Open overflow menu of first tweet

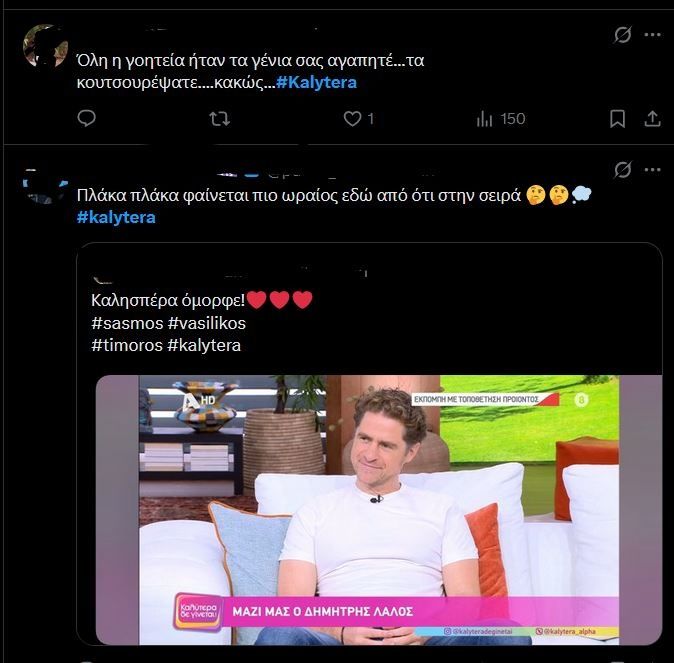pos(652,35)
